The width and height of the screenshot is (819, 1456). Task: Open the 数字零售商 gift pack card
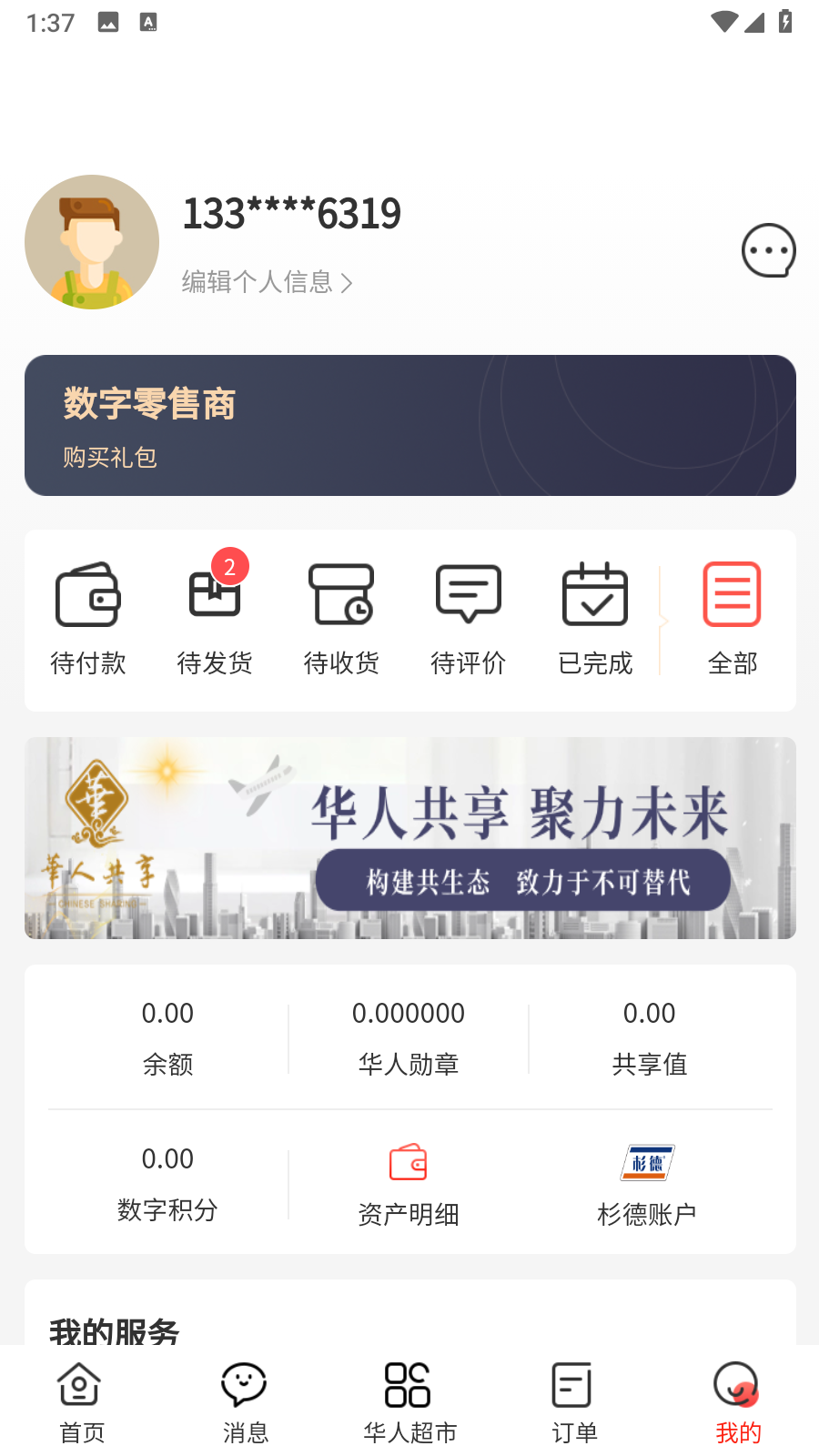(409, 425)
